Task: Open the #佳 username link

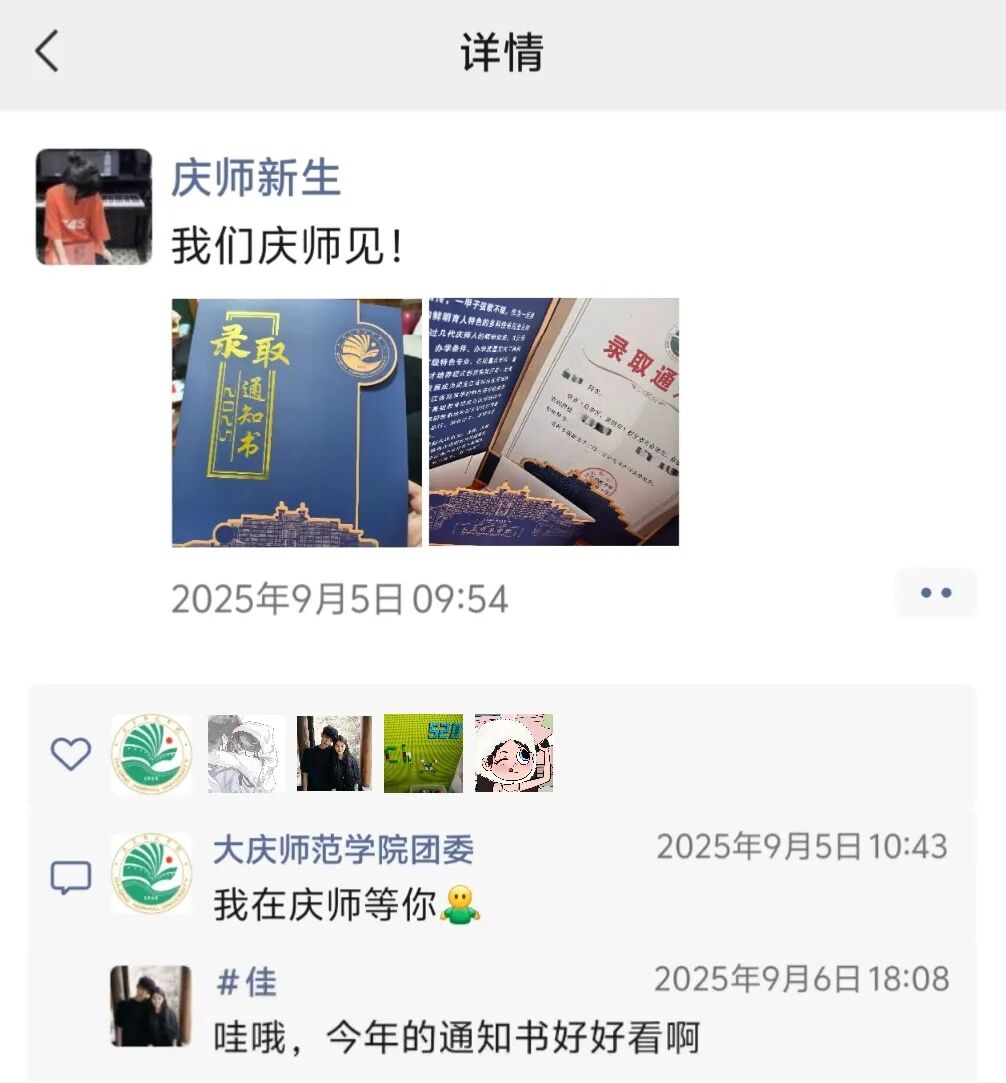Action: click(246, 981)
